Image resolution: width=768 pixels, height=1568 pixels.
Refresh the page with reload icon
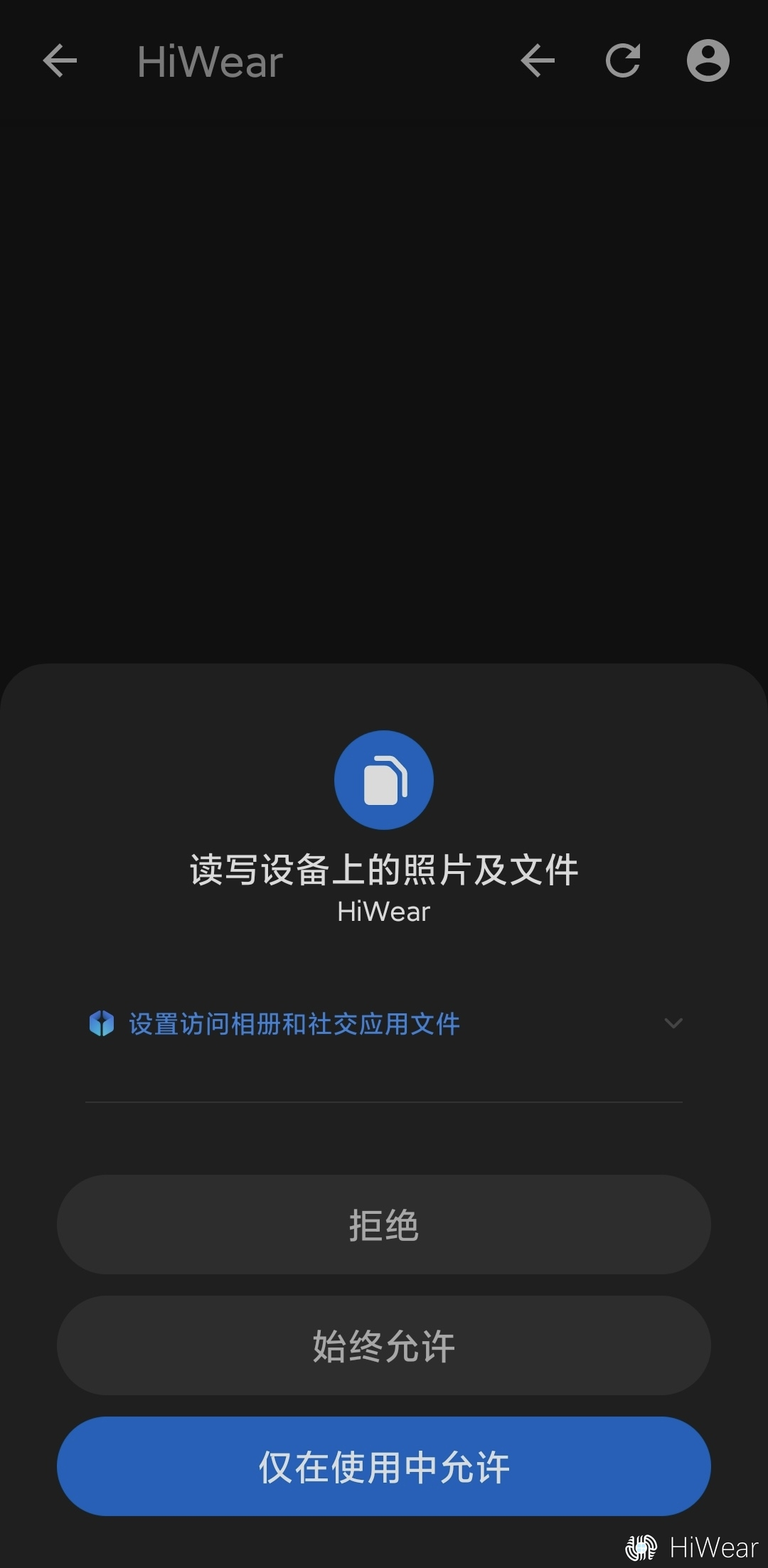tap(623, 61)
